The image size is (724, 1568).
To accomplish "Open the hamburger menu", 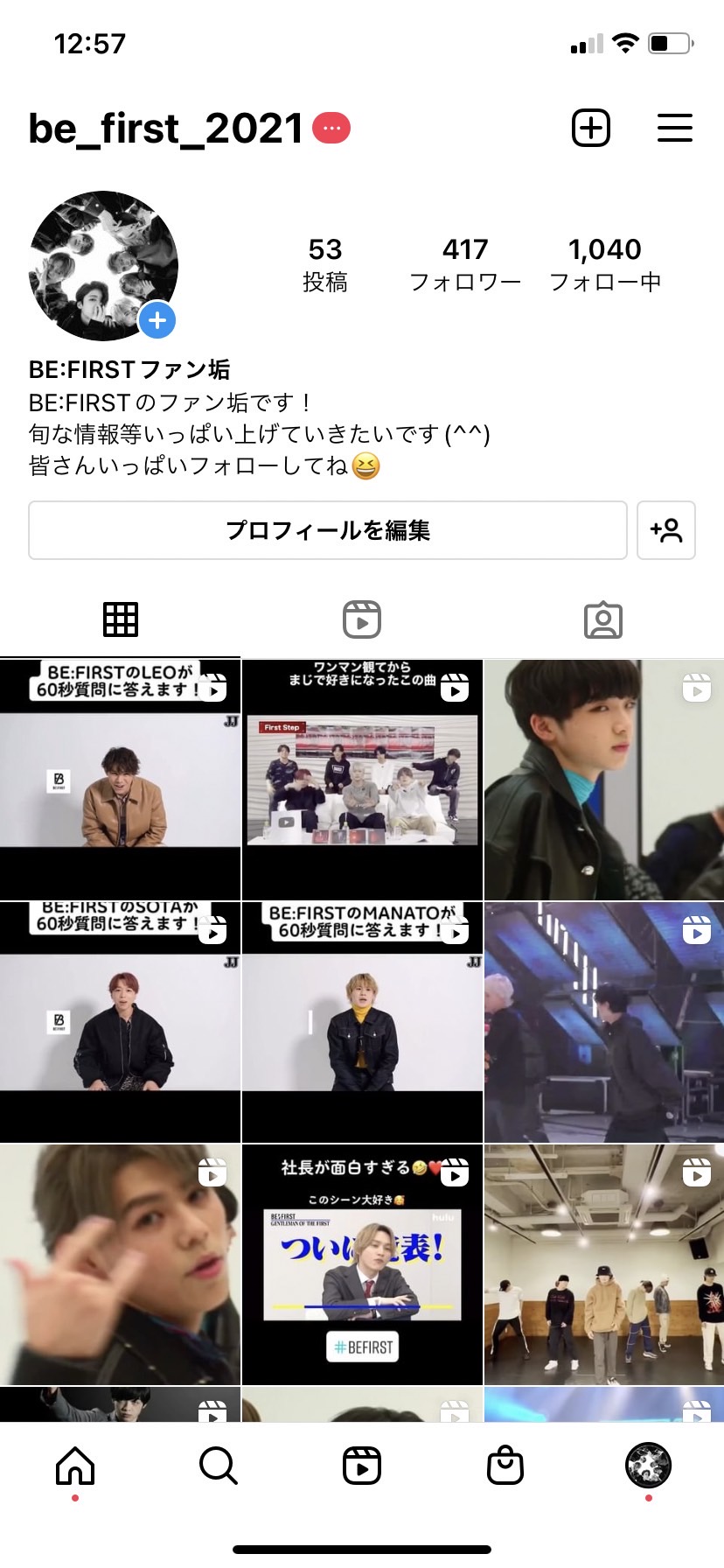I will pos(674,129).
